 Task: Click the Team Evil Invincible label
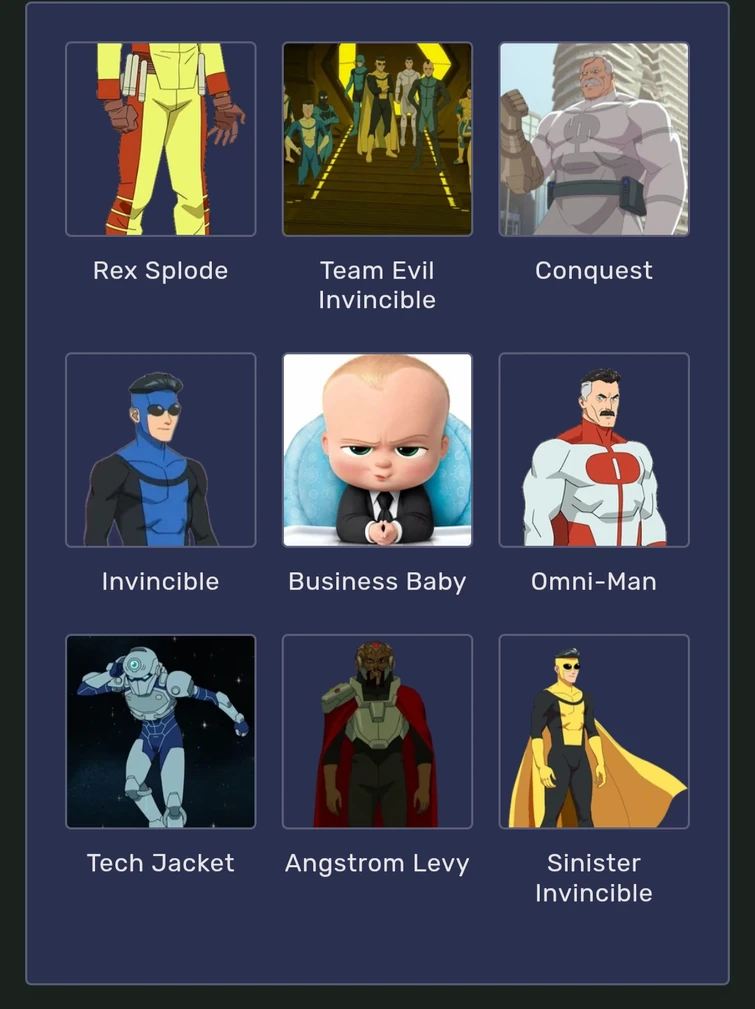[x=377, y=284]
